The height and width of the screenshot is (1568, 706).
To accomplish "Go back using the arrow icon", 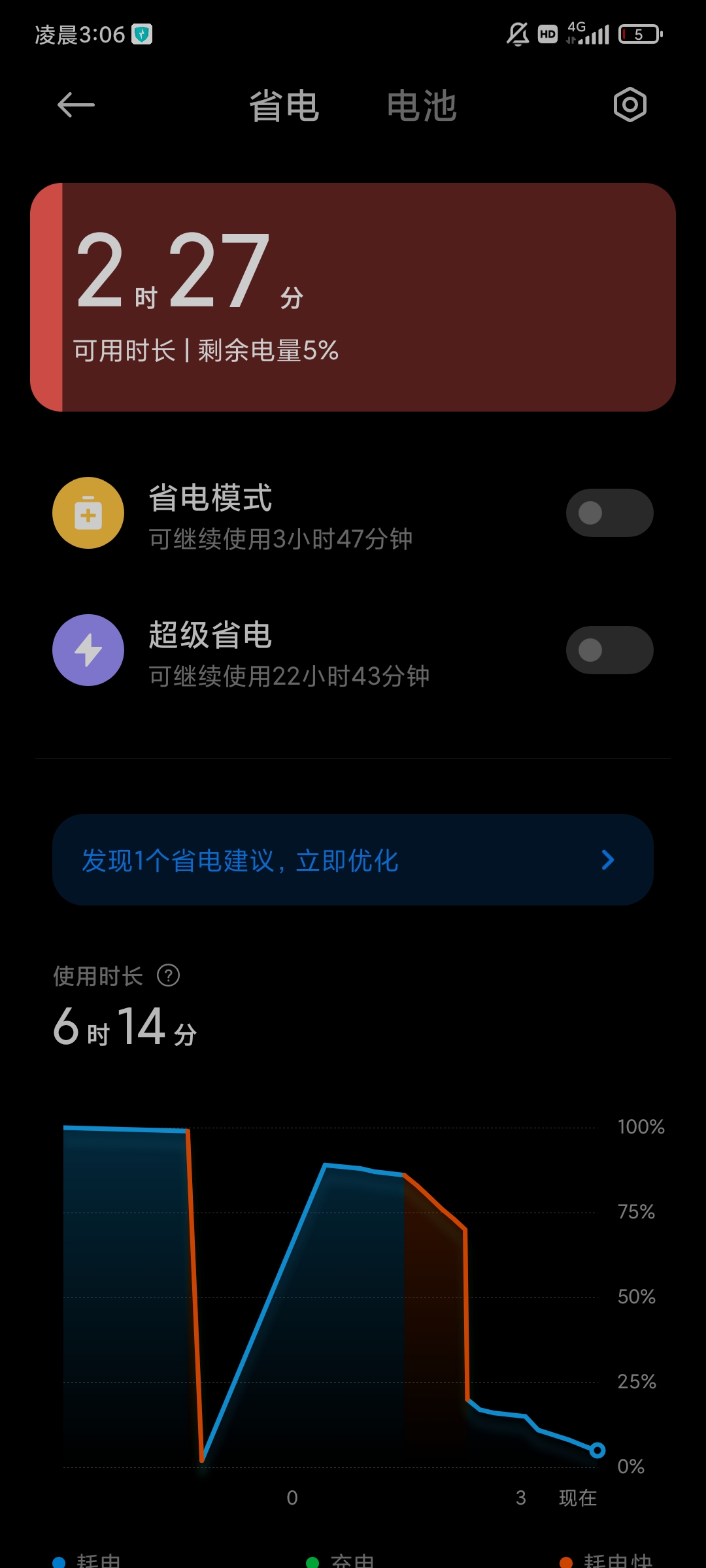I will coord(76,105).
